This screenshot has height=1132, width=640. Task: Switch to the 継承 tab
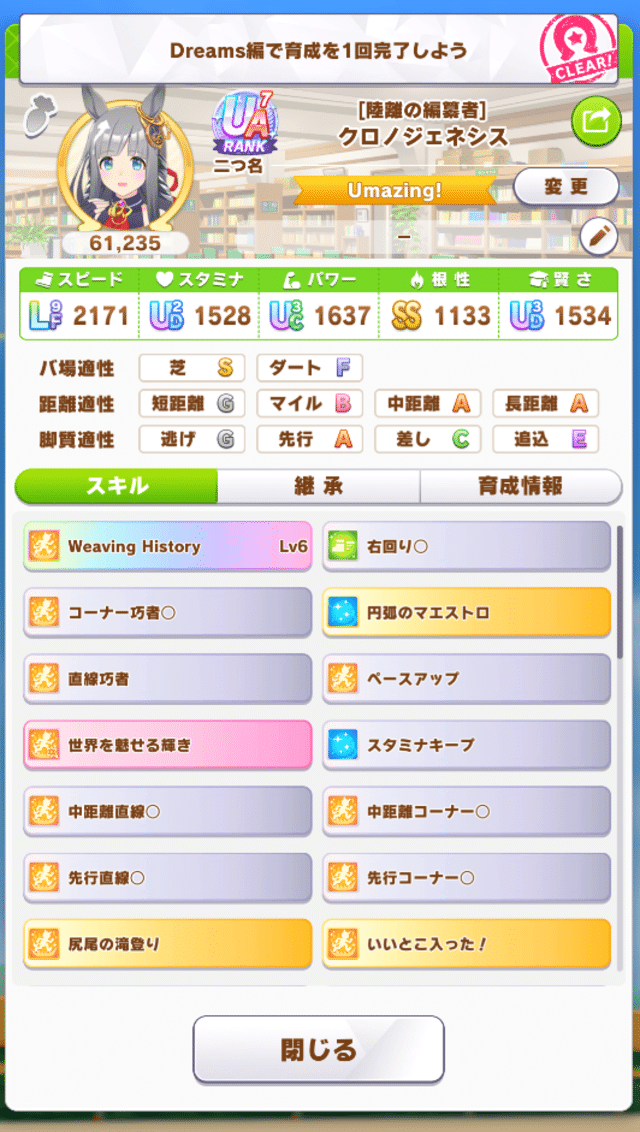[319, 486]
